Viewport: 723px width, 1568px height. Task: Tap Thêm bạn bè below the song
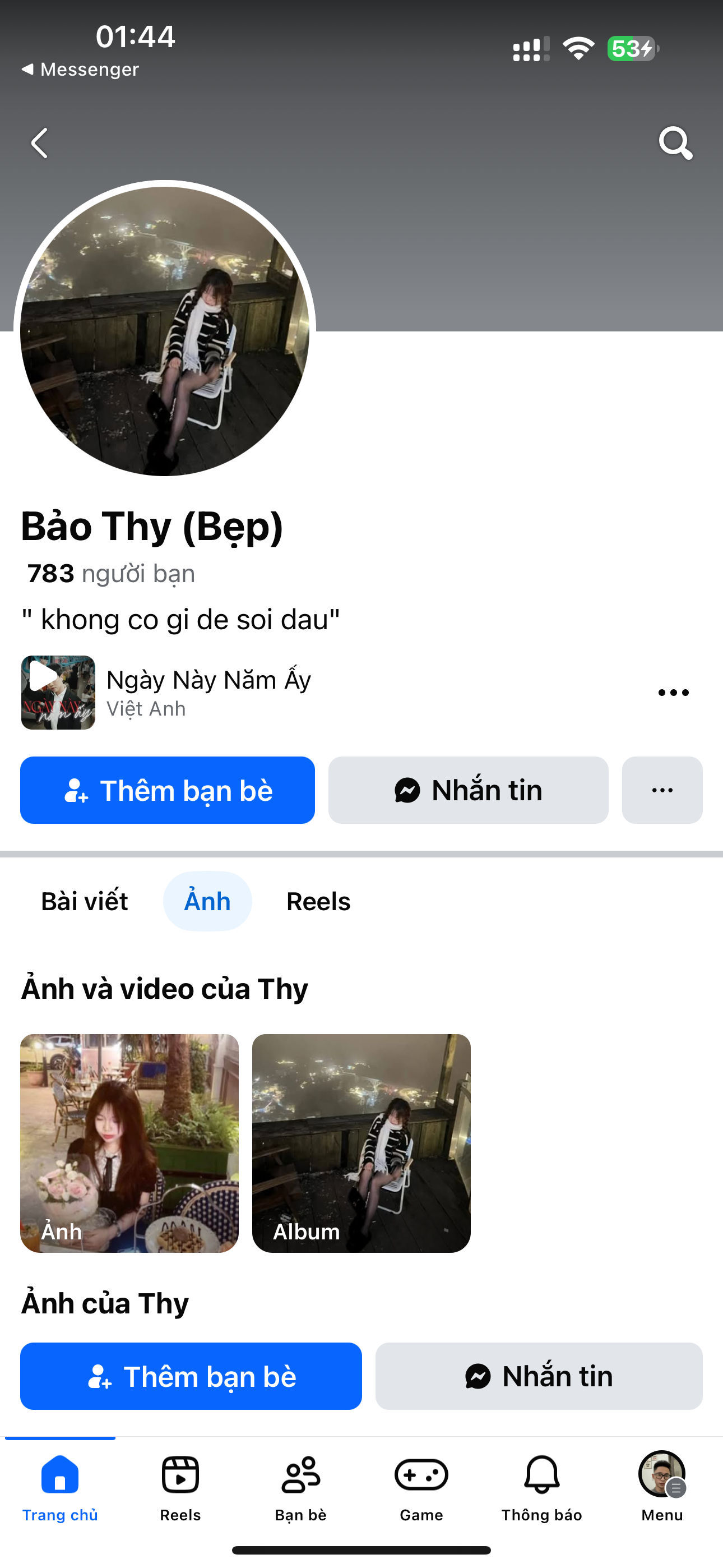click(x=168, y=790)
